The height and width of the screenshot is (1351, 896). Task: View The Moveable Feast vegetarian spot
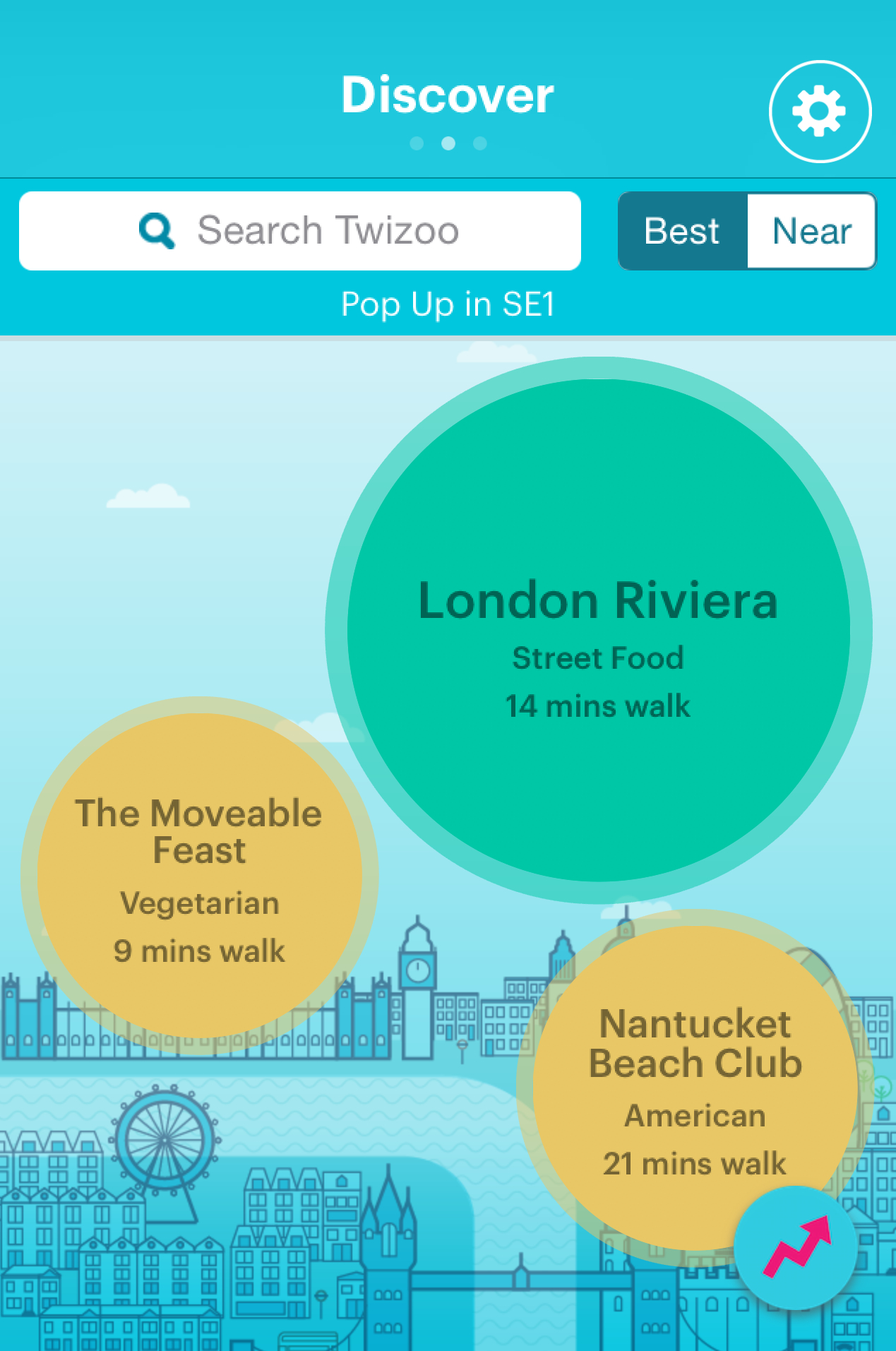click(x=199, y=876)
